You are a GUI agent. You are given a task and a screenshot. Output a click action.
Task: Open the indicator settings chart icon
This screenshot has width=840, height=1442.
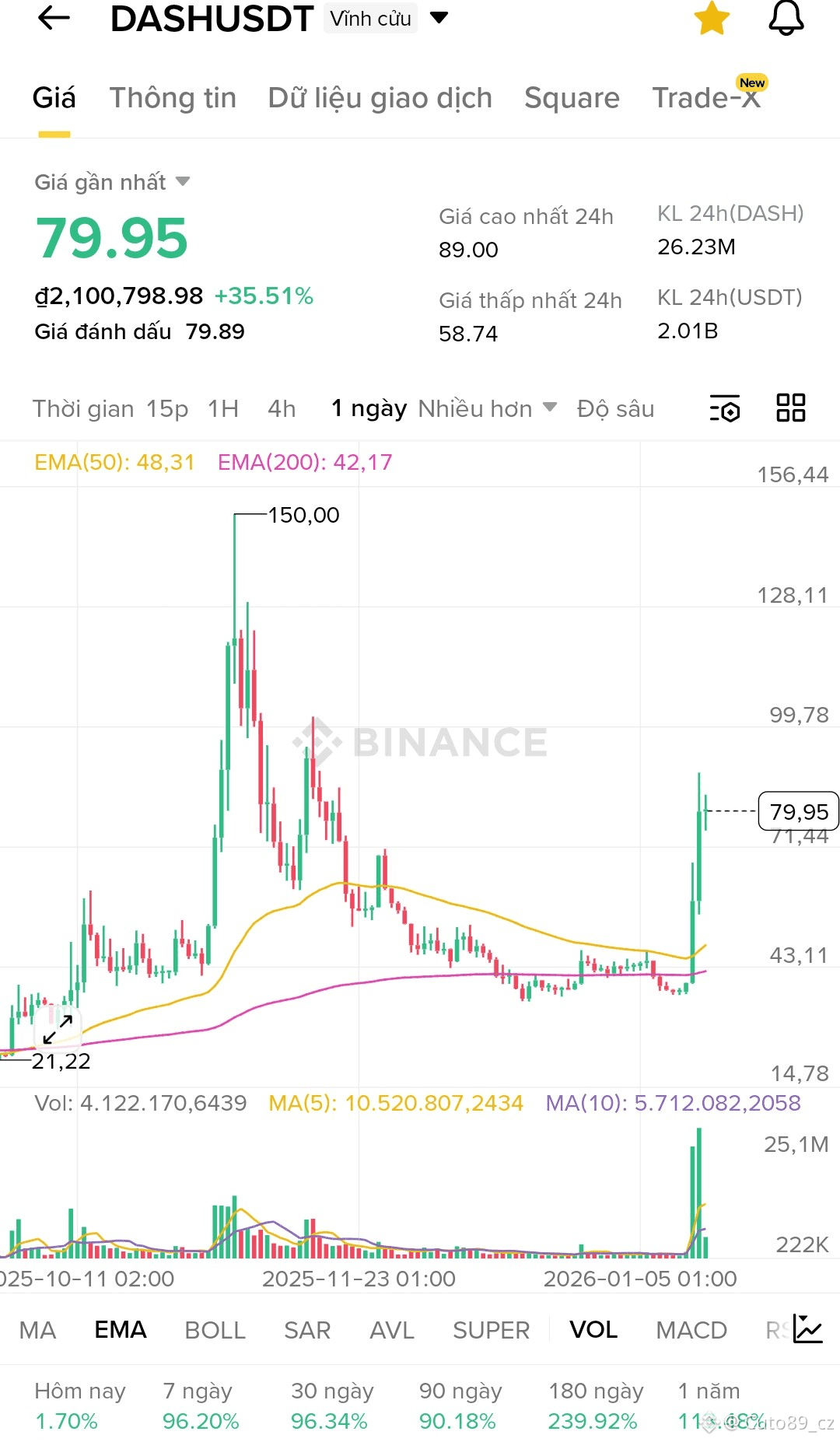[808, 1329]
